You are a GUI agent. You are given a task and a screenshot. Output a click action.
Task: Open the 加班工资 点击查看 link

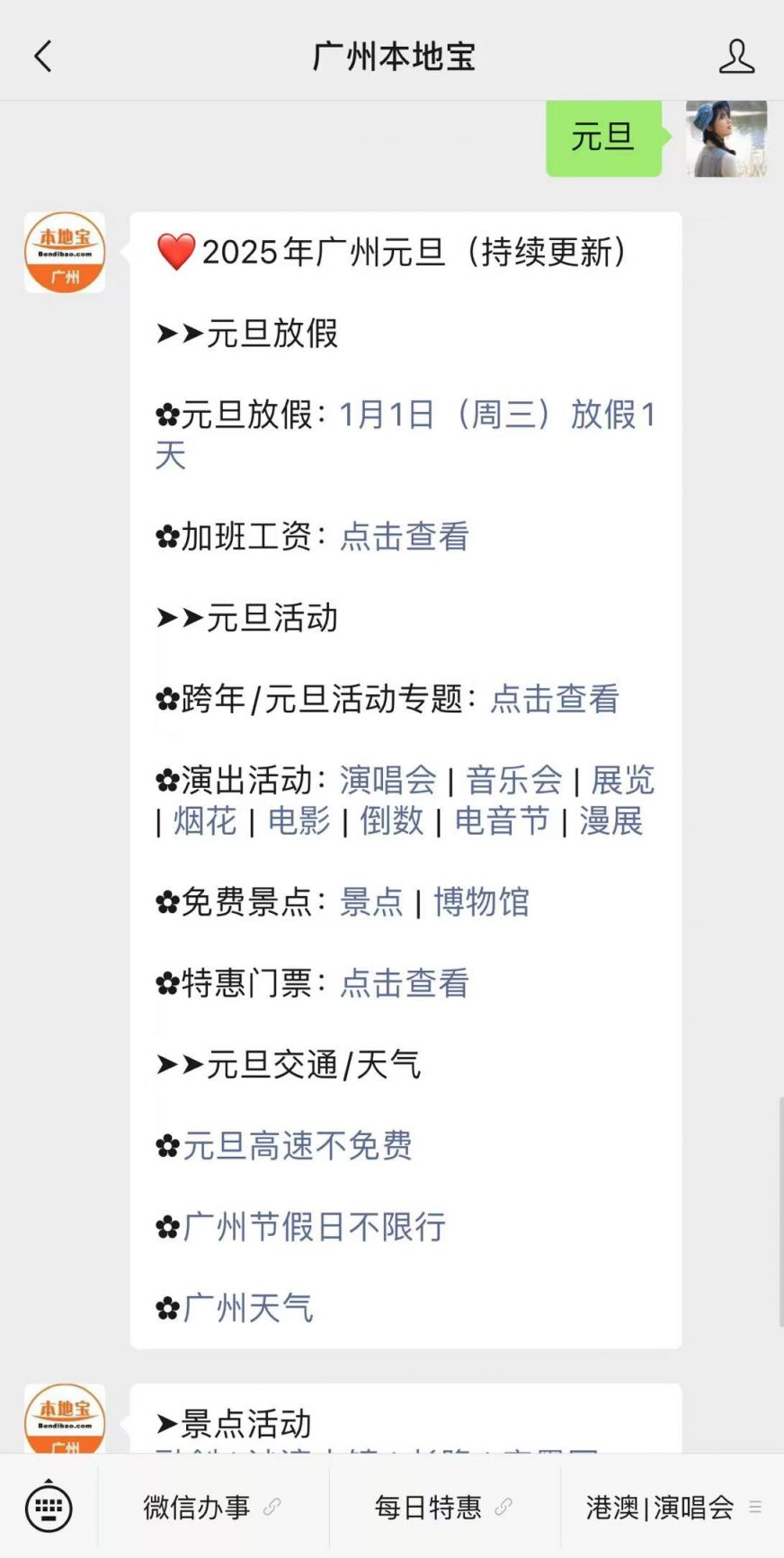tap(405, 537)
